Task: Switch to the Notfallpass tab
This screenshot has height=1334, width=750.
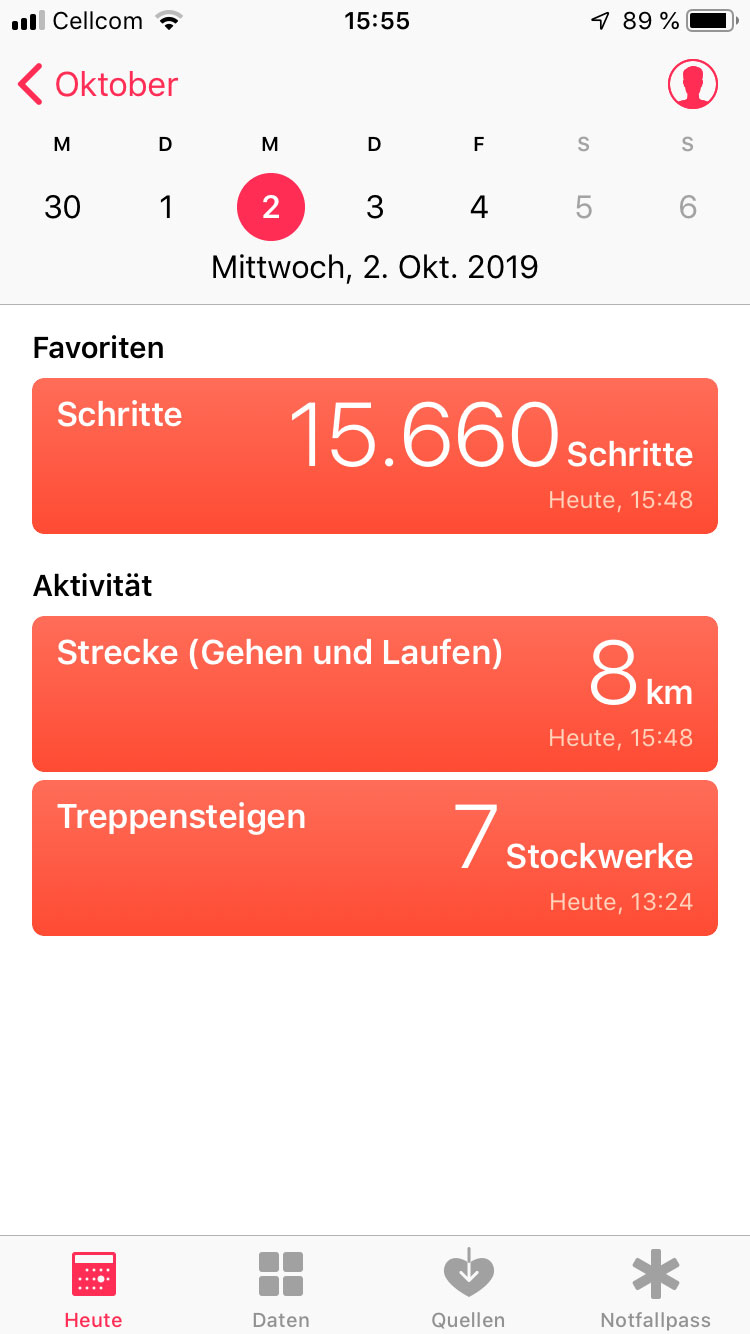Action: click(655, 1288)
